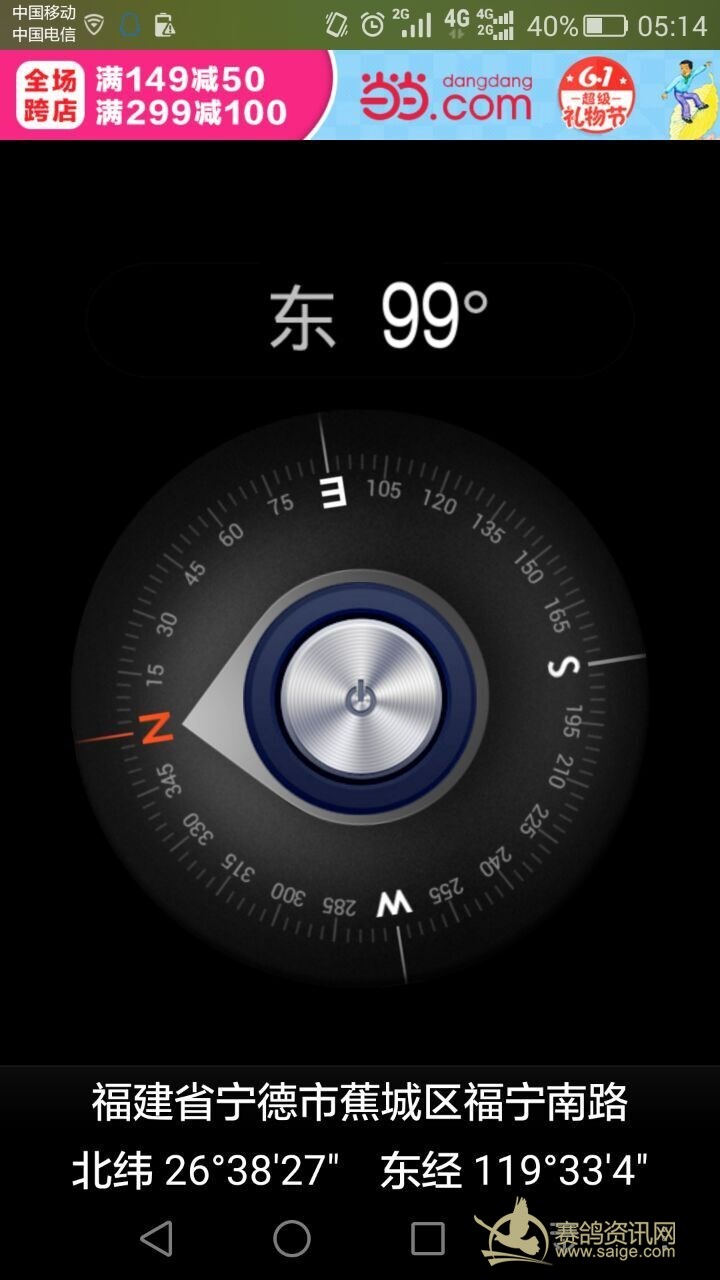Viewport: 720px width, 1280px height.
Task: Open recent apps overview
Action: [428, 1238]
